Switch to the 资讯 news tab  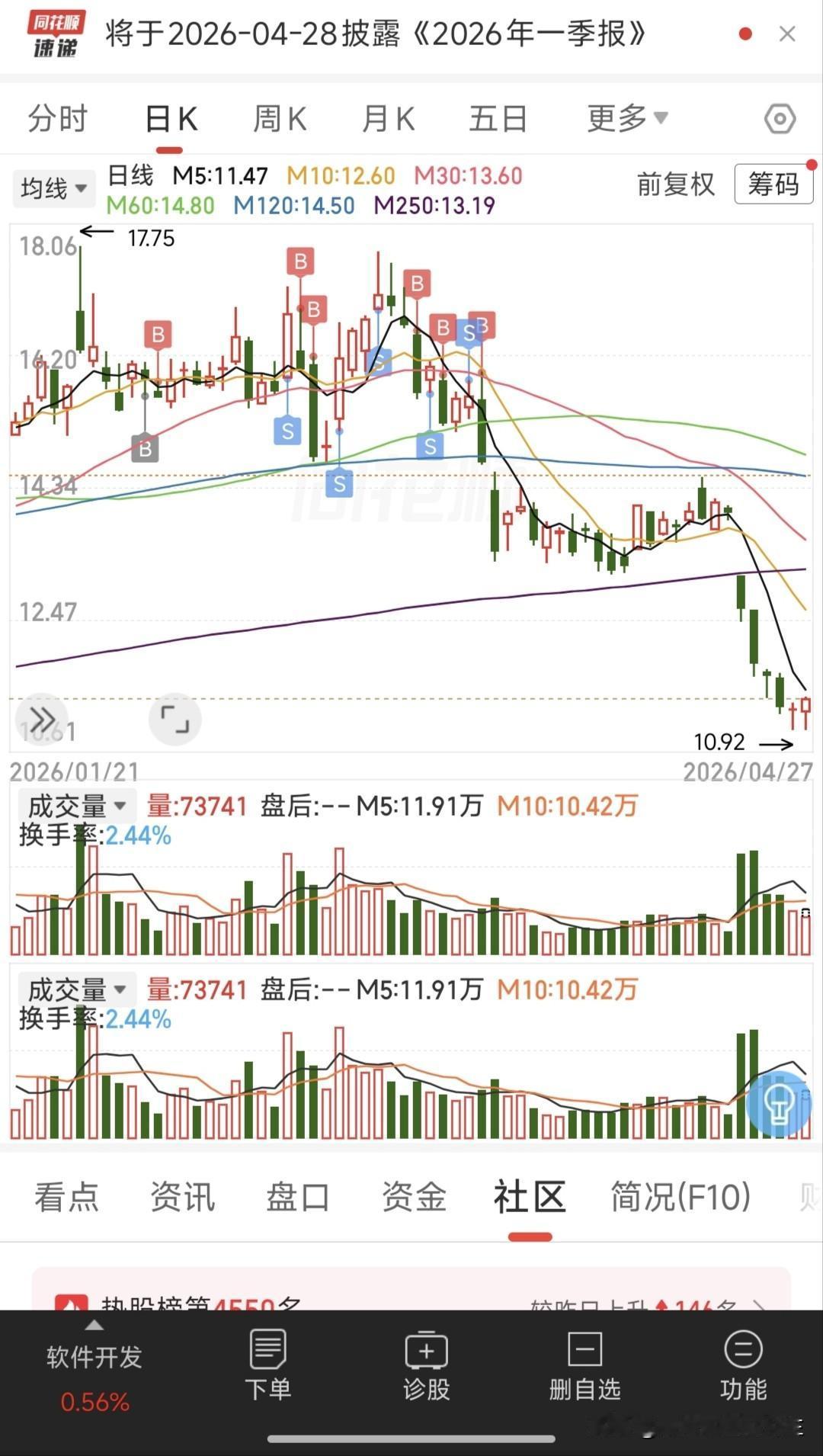tap(183, 1197)
